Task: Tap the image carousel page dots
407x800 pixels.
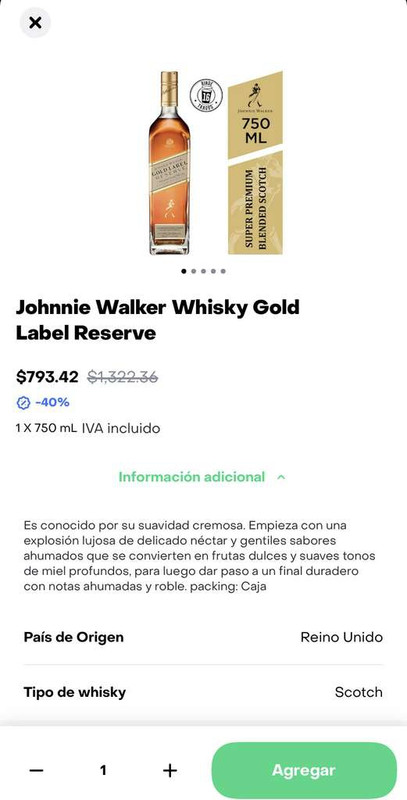Action: tap(204, 271)
